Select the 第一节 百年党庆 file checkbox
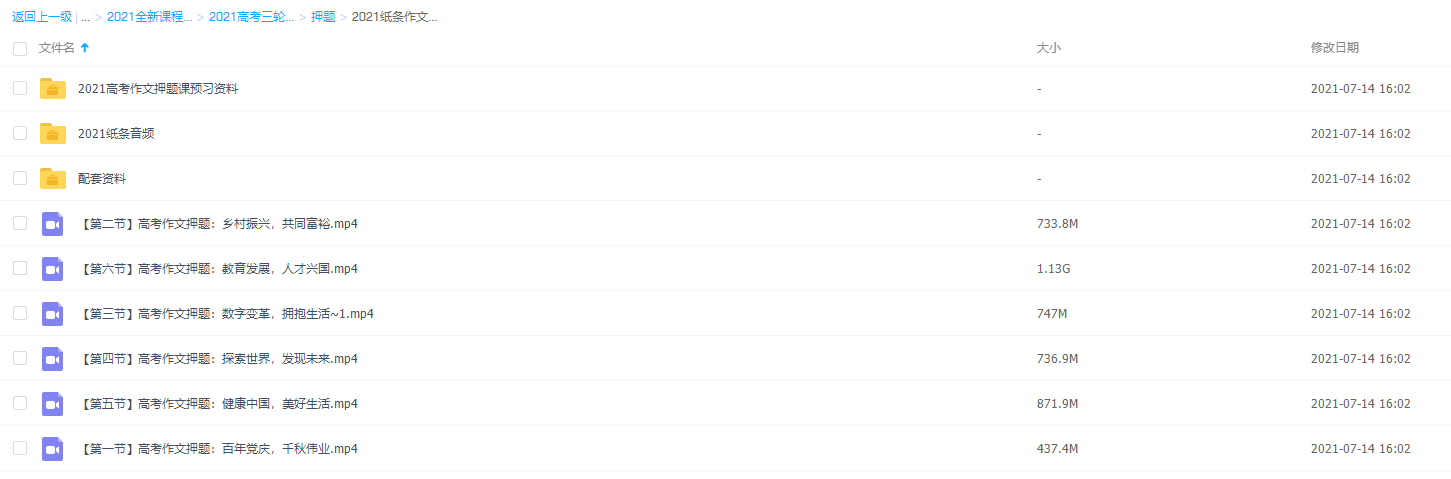 click(x=20, y=448)
